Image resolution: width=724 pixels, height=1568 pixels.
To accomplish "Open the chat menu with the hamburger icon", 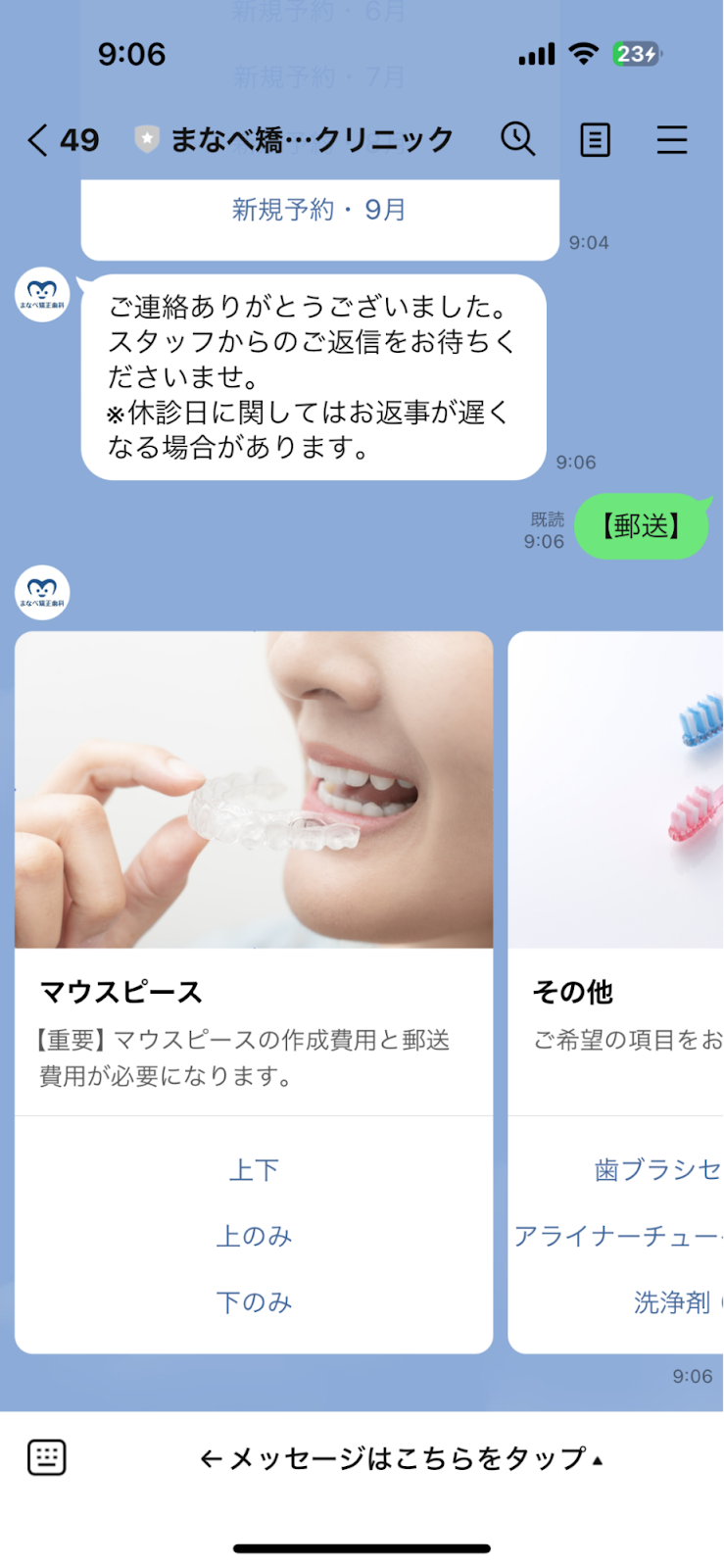I will click(672, 140).
